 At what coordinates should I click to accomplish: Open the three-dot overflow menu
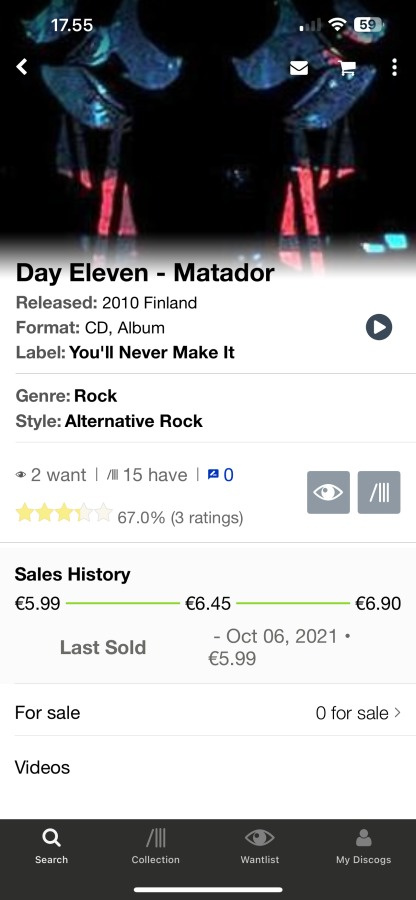coord(394,67)
